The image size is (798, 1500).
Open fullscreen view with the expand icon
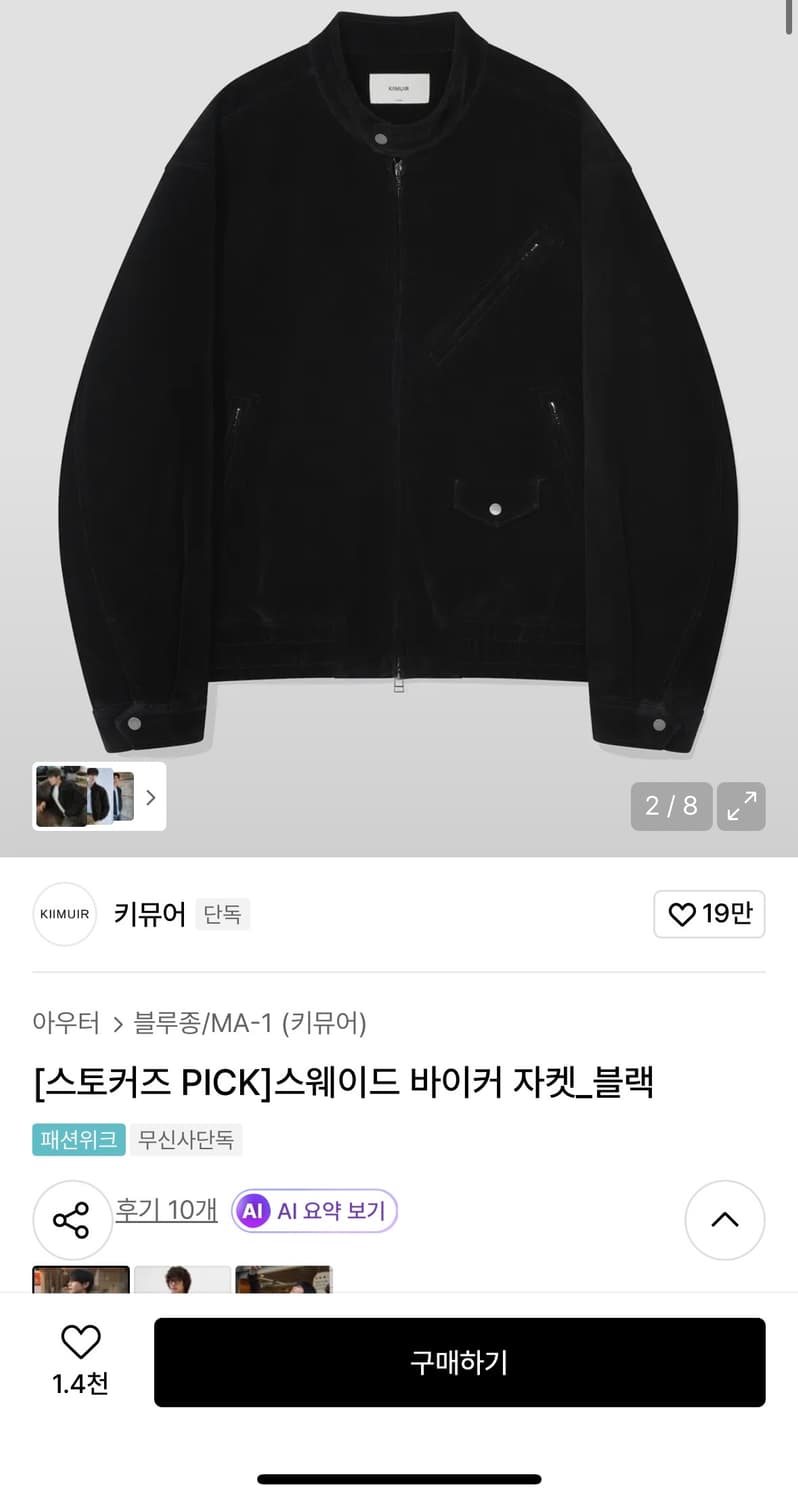pos(741,806)
